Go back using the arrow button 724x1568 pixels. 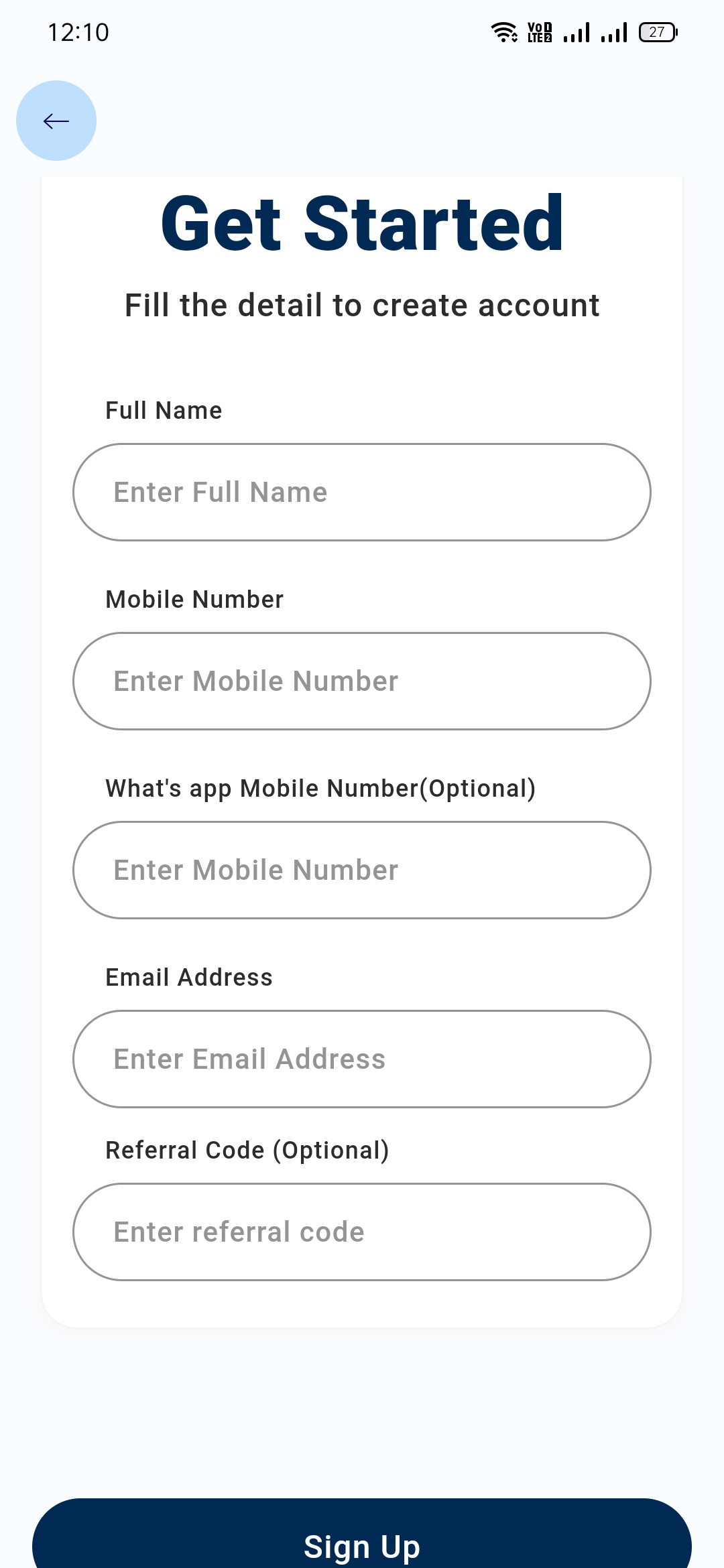[56, 121]
